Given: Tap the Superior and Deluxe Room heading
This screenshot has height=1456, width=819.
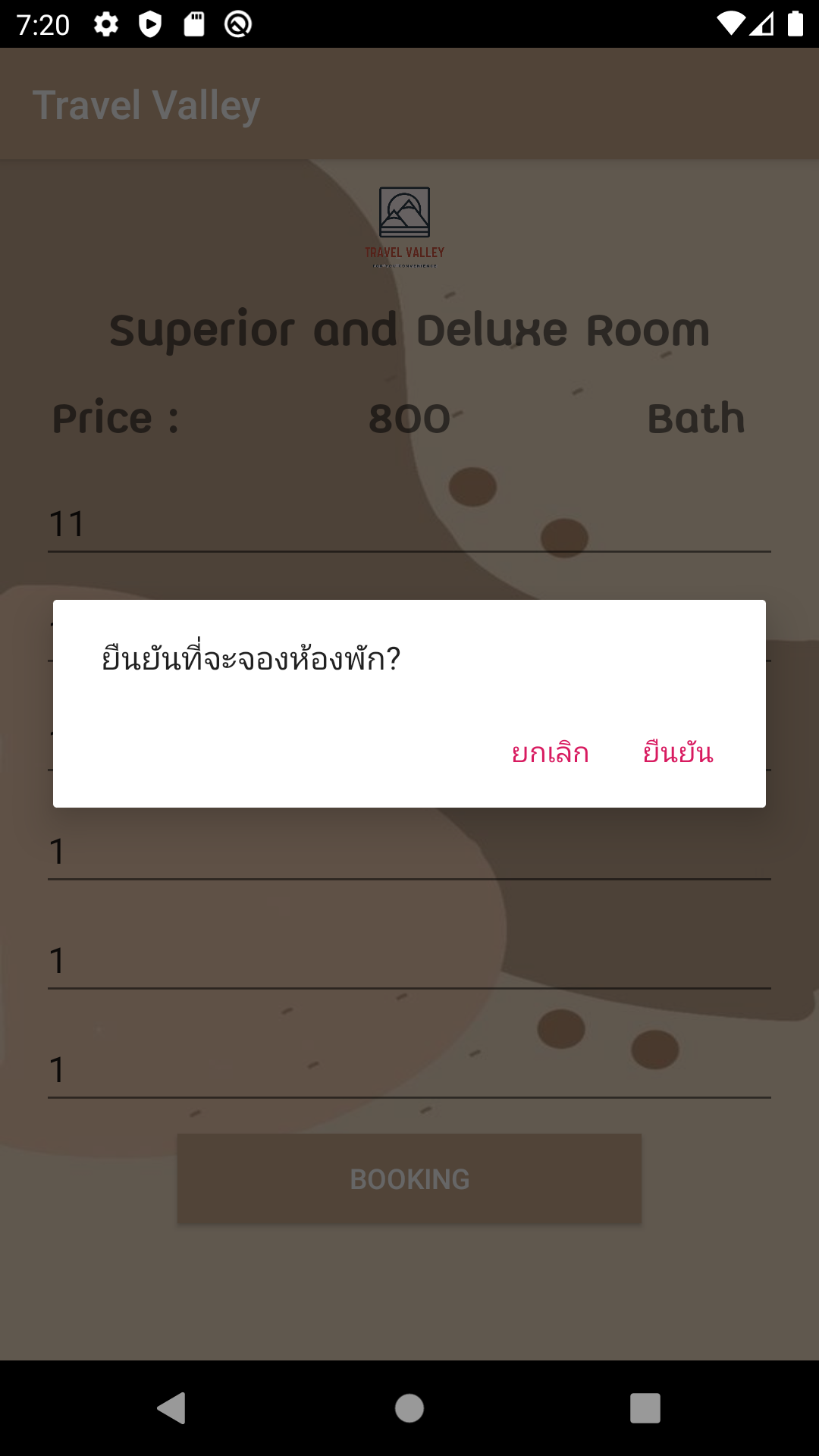Looking at the screenshot, I should click(409, 328).
